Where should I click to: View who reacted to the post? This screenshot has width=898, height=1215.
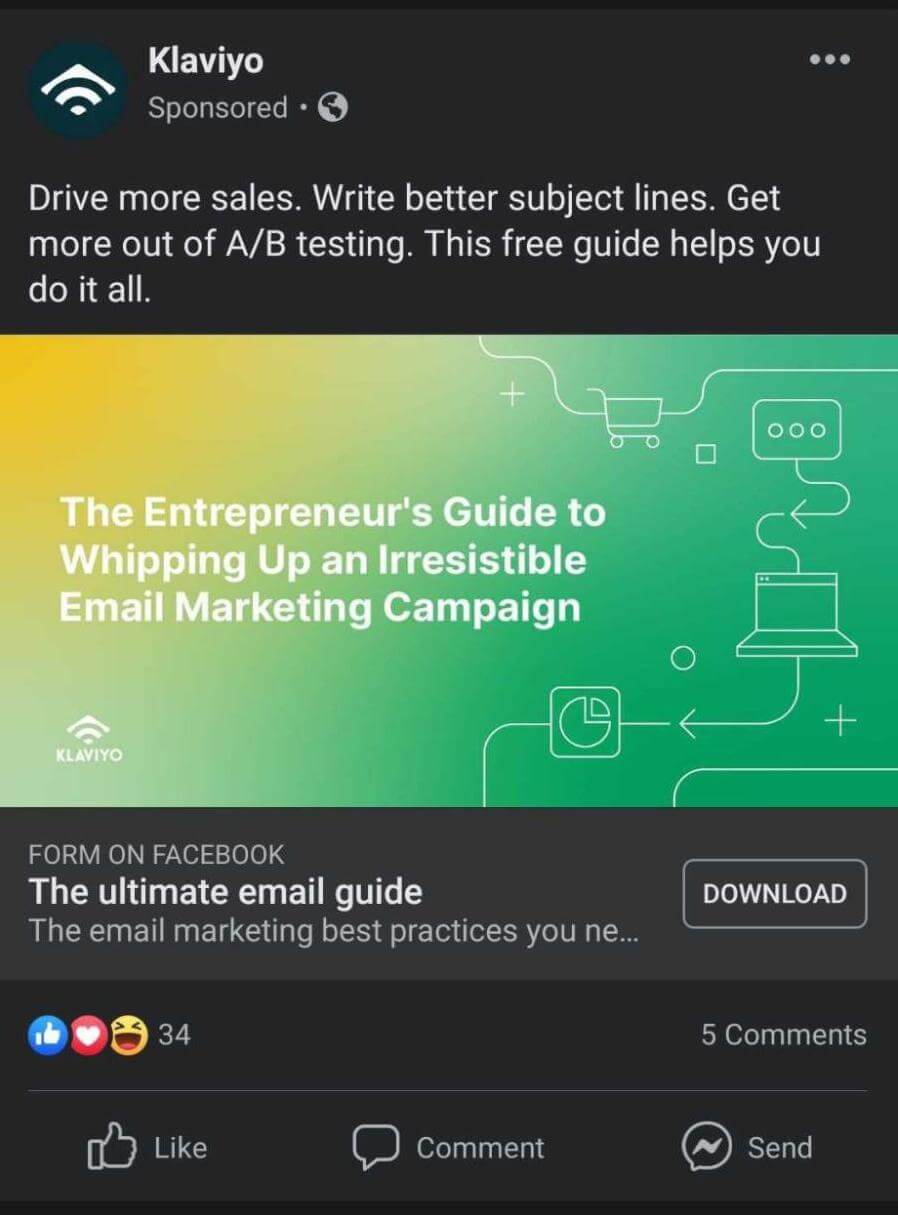[108, 1034]
